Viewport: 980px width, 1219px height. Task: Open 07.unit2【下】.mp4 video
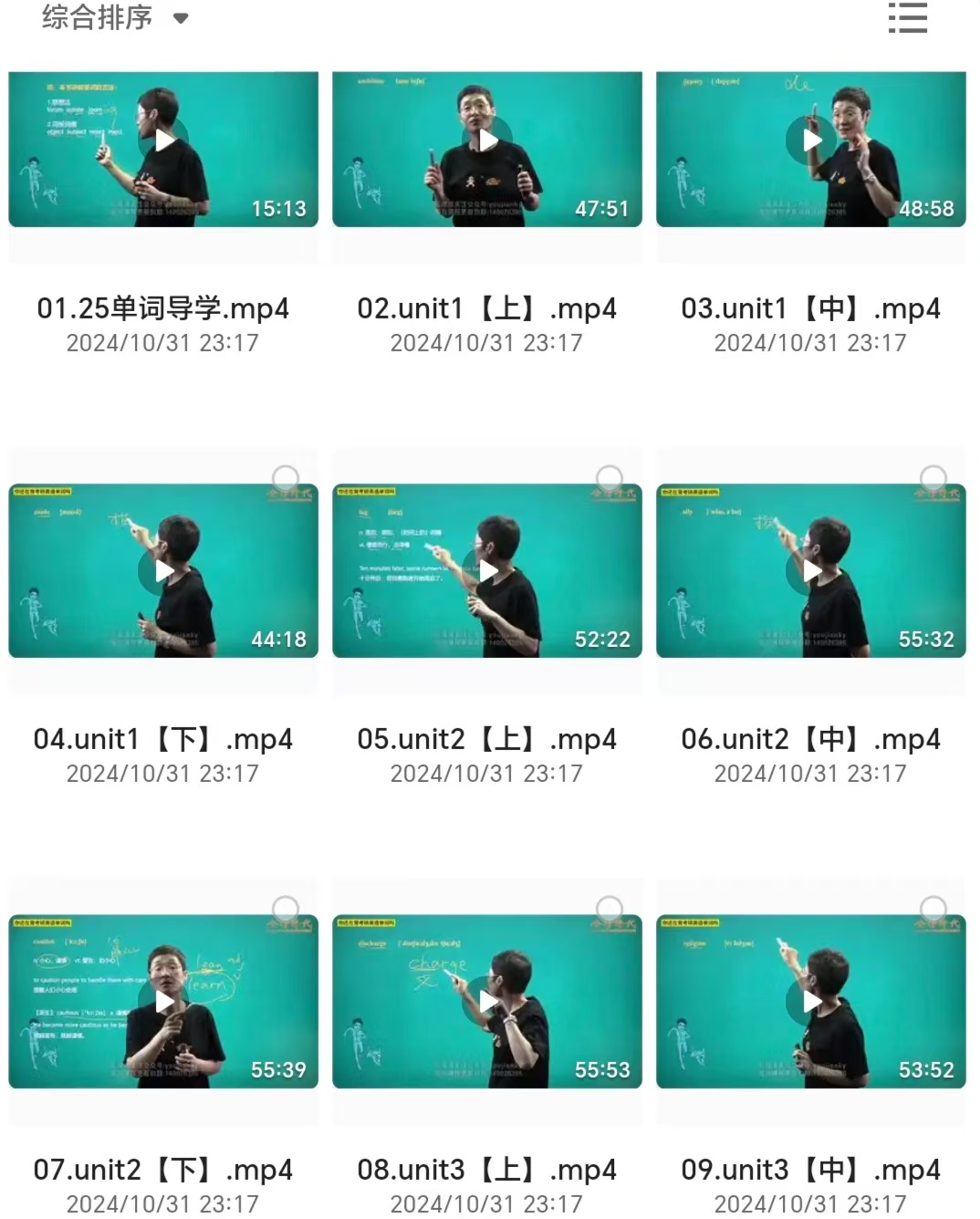pyautogui.click(x=163, y=1002)
